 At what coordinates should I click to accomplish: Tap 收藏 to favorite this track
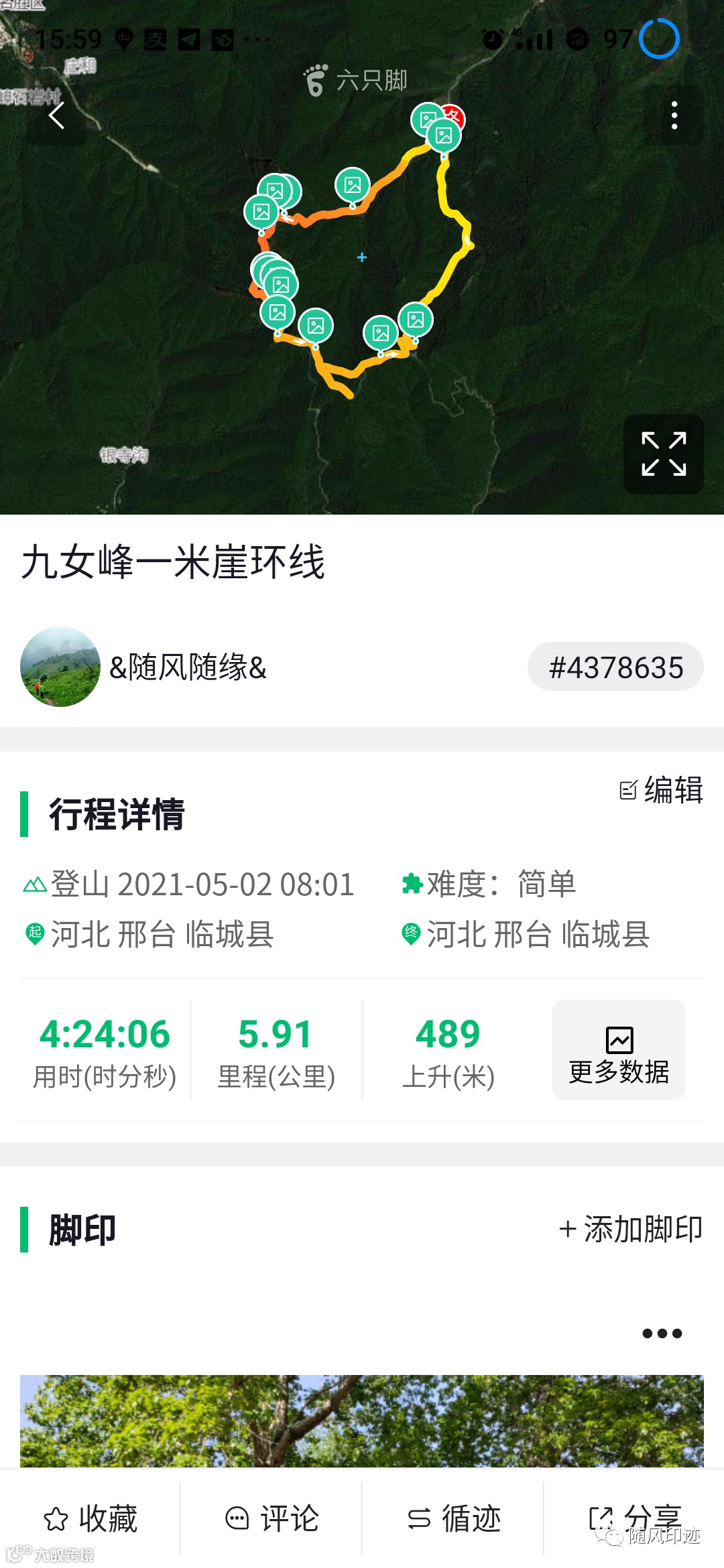tap(90, 1518)
